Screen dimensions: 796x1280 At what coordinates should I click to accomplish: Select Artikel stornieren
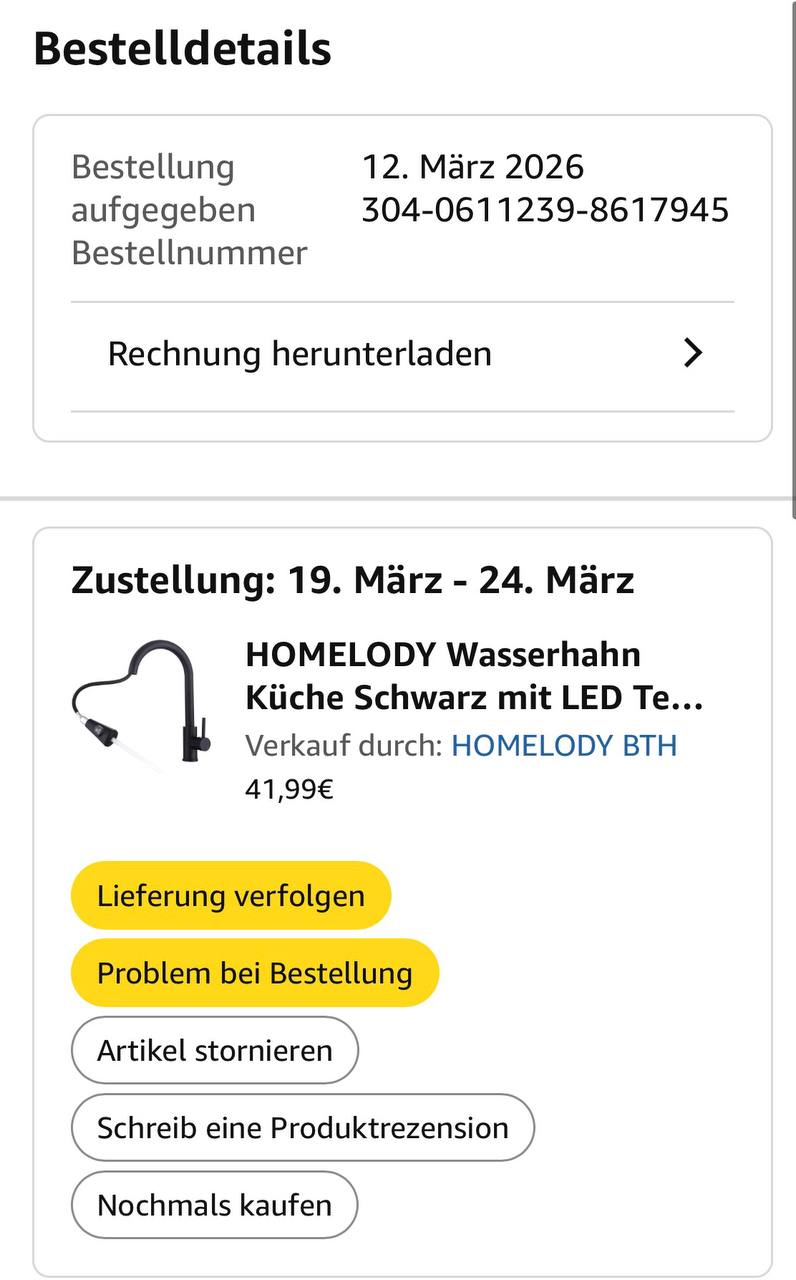pyautogui.click(x=215, y=1050)
